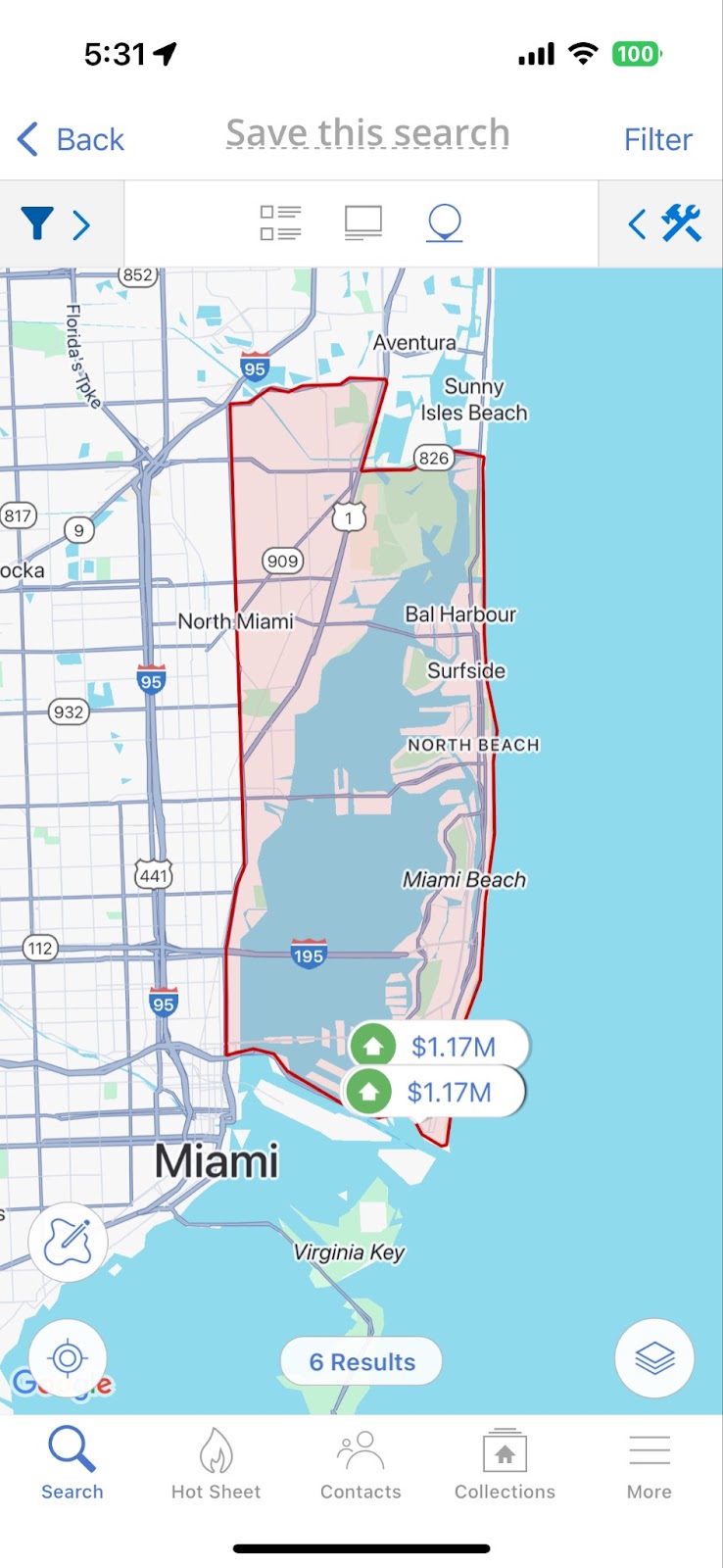Change map layers
This screenshot has width=723, height=1568.
pyautogui.click(x=654, y=1358)
